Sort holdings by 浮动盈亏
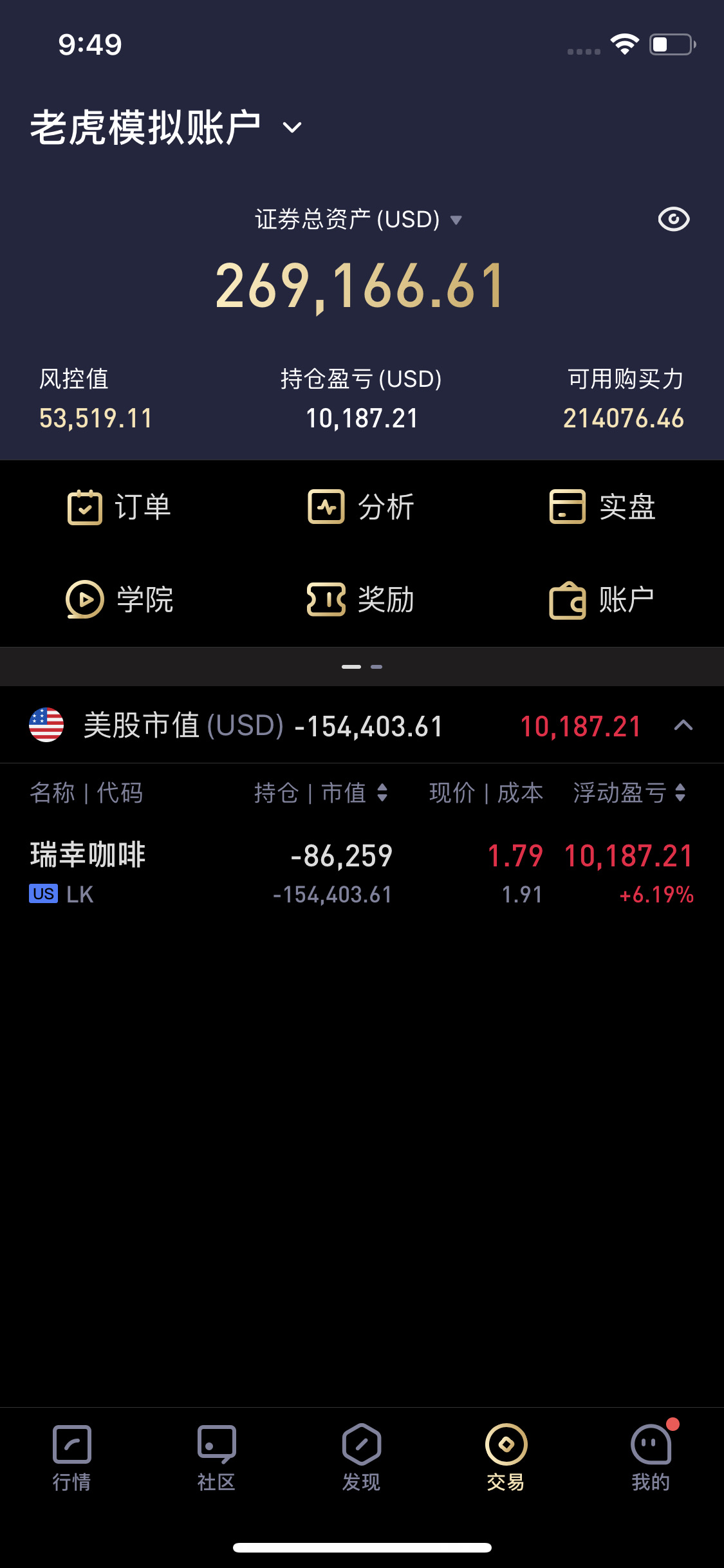This screenshot has height=1568, width=724. click(629, 793)
